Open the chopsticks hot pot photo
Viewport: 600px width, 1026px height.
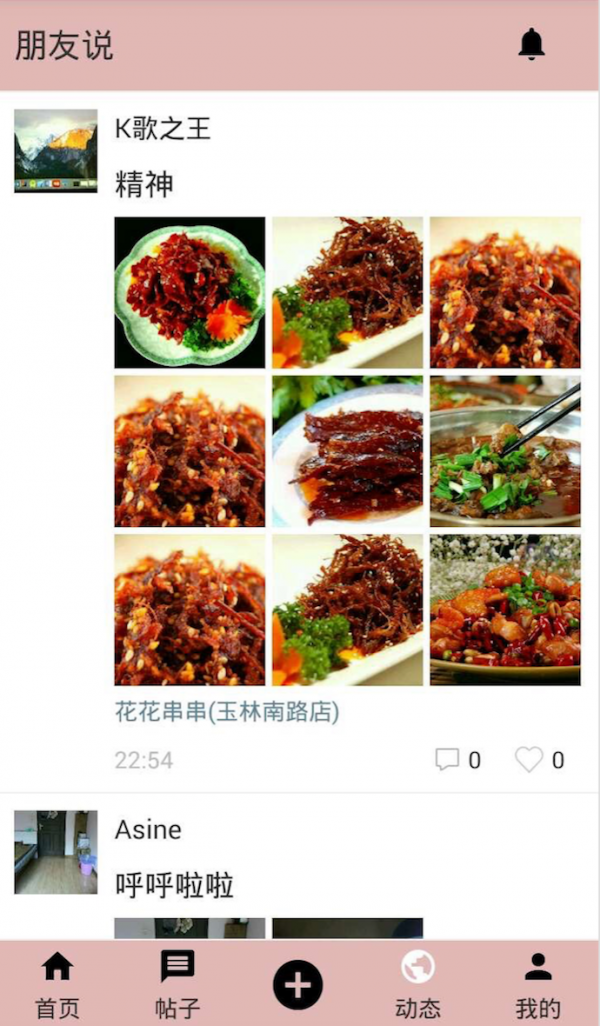coord(505,451)
